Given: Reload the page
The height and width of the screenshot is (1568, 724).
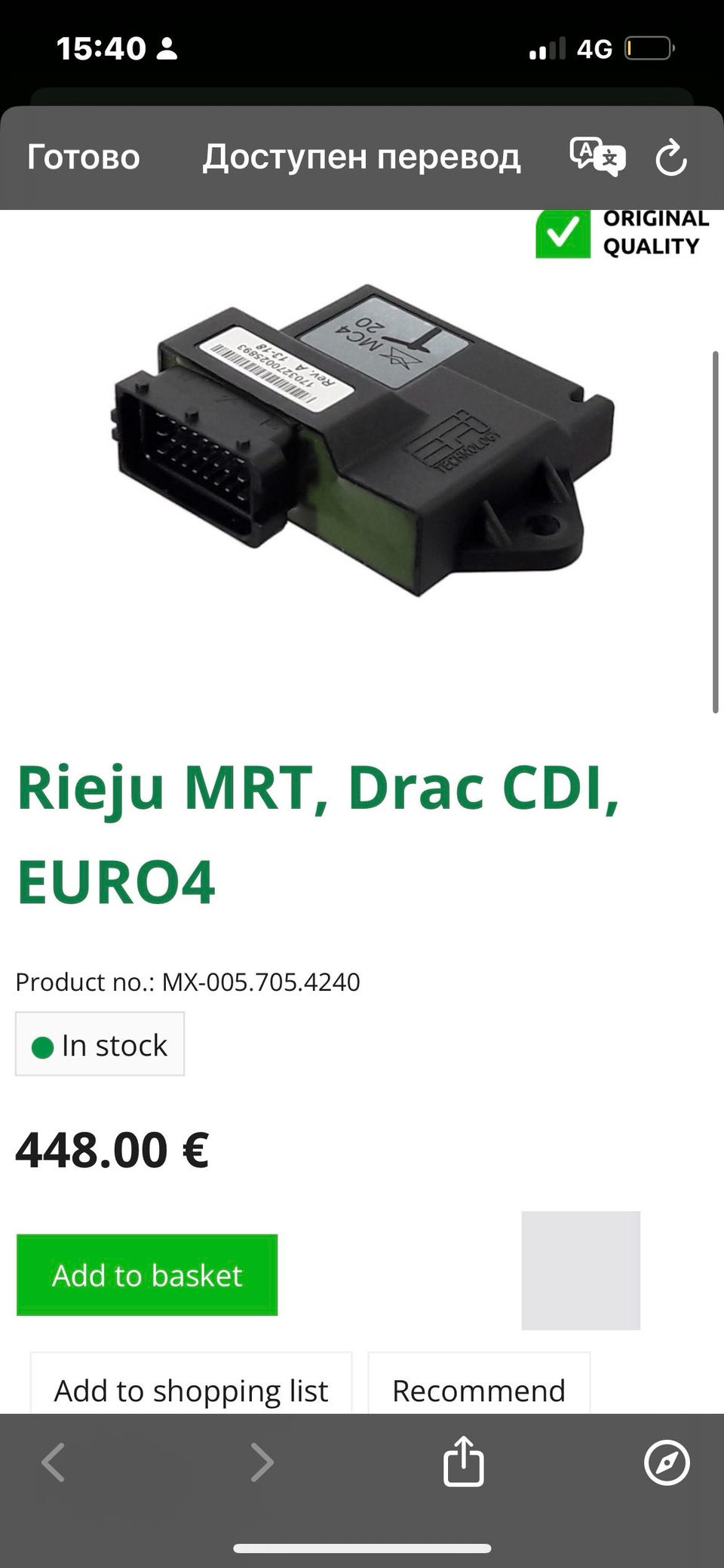Looking at the screenshot, I should (670, 158).
